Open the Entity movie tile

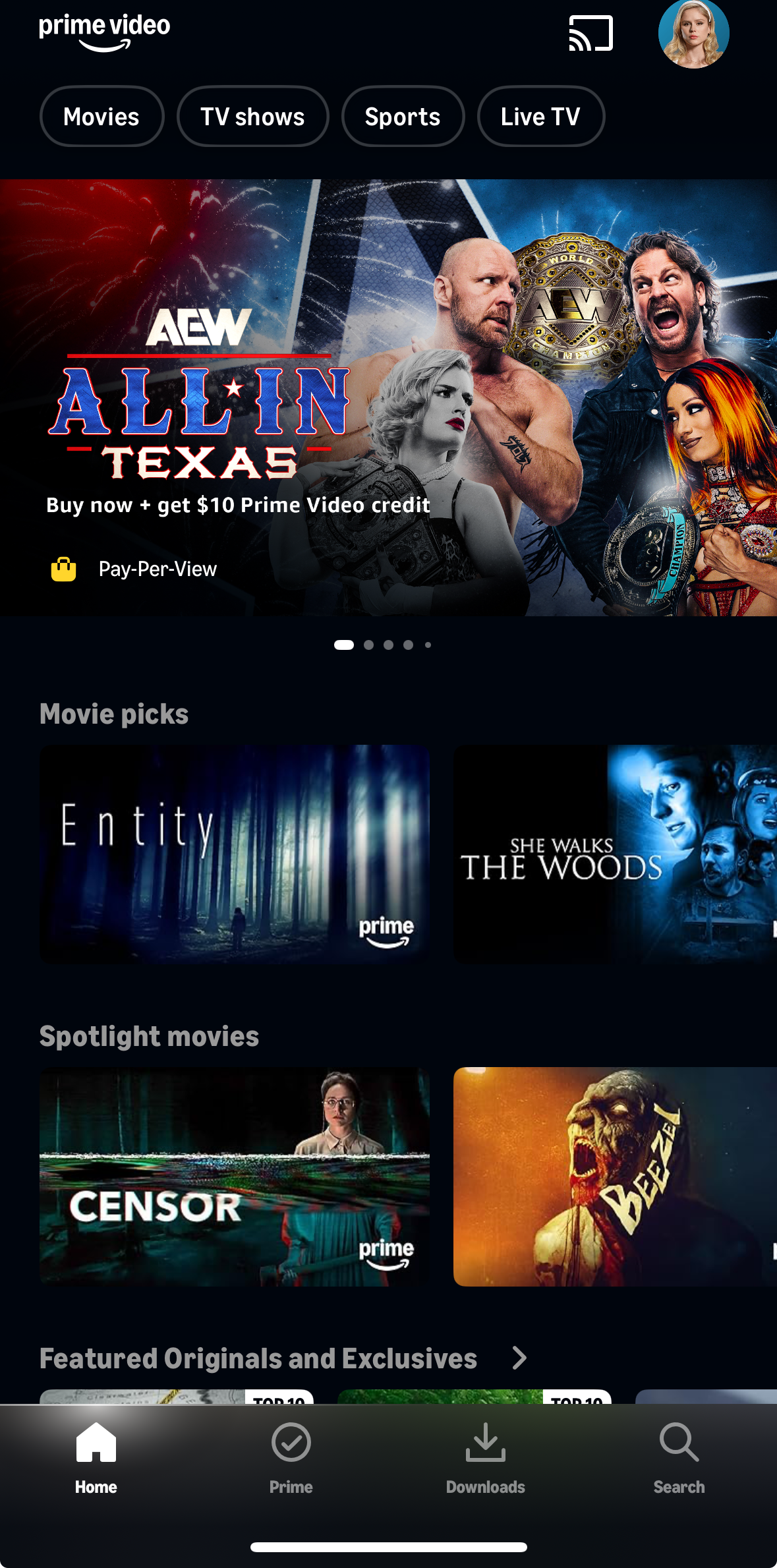click(x=235, y=854)
